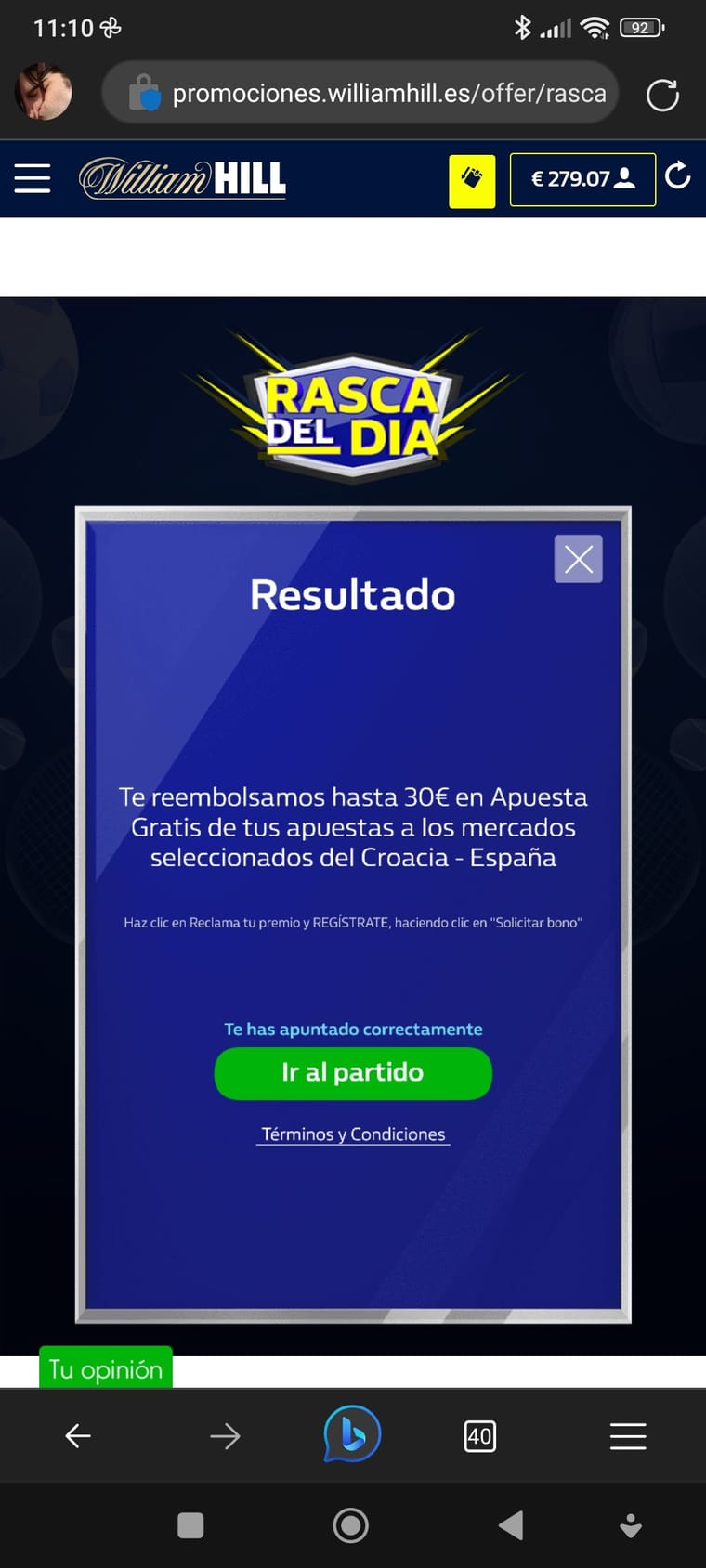Open the 40 open tabs view

pos(479,1436)
